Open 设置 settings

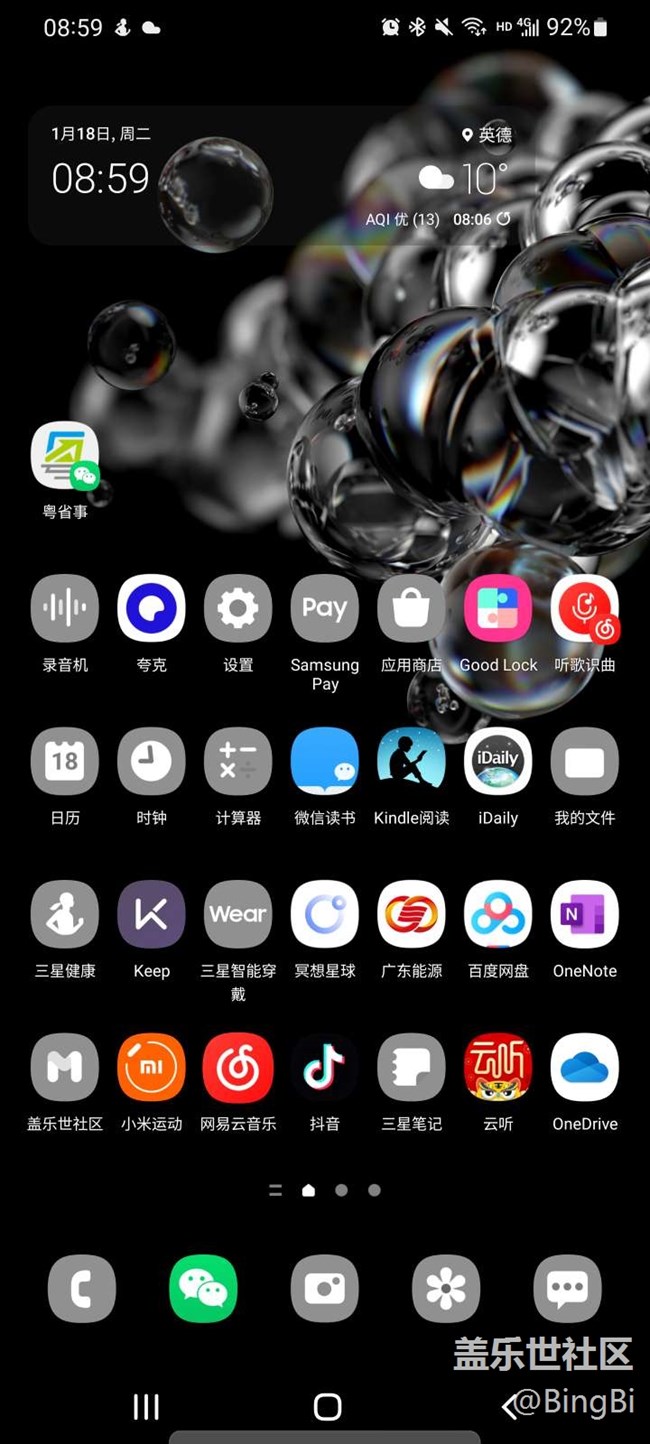tap(238, 608)
